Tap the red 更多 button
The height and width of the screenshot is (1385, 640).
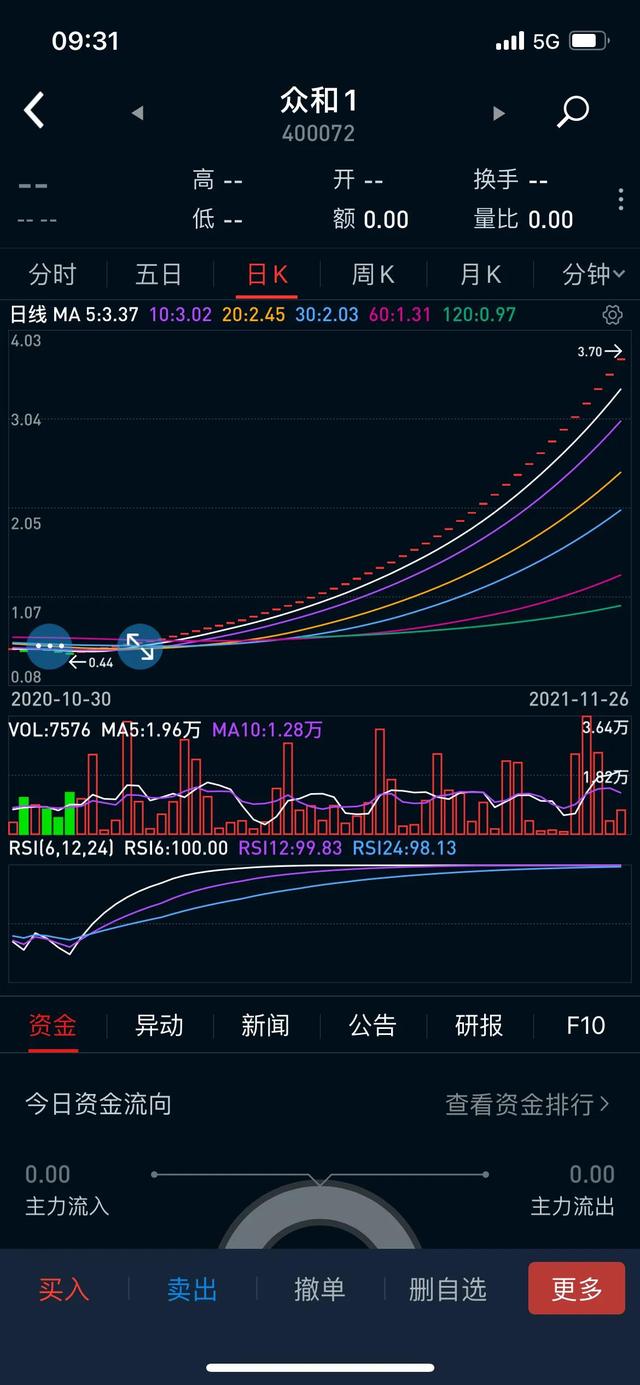pos(577,1289)
